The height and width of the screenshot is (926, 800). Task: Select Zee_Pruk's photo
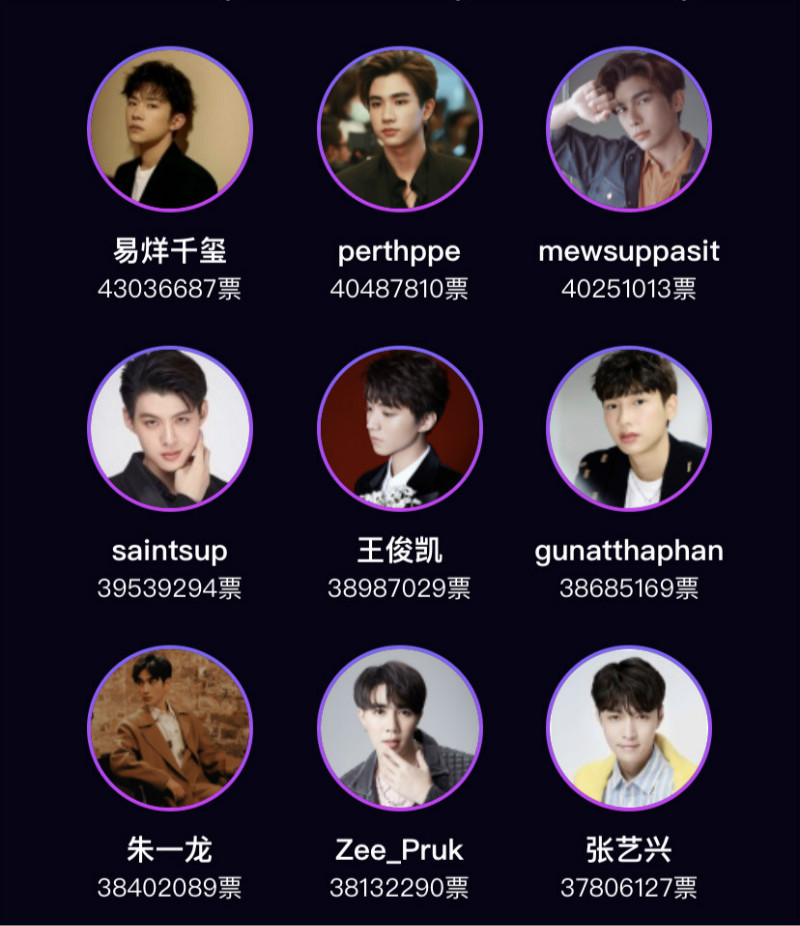click(399, 727)
